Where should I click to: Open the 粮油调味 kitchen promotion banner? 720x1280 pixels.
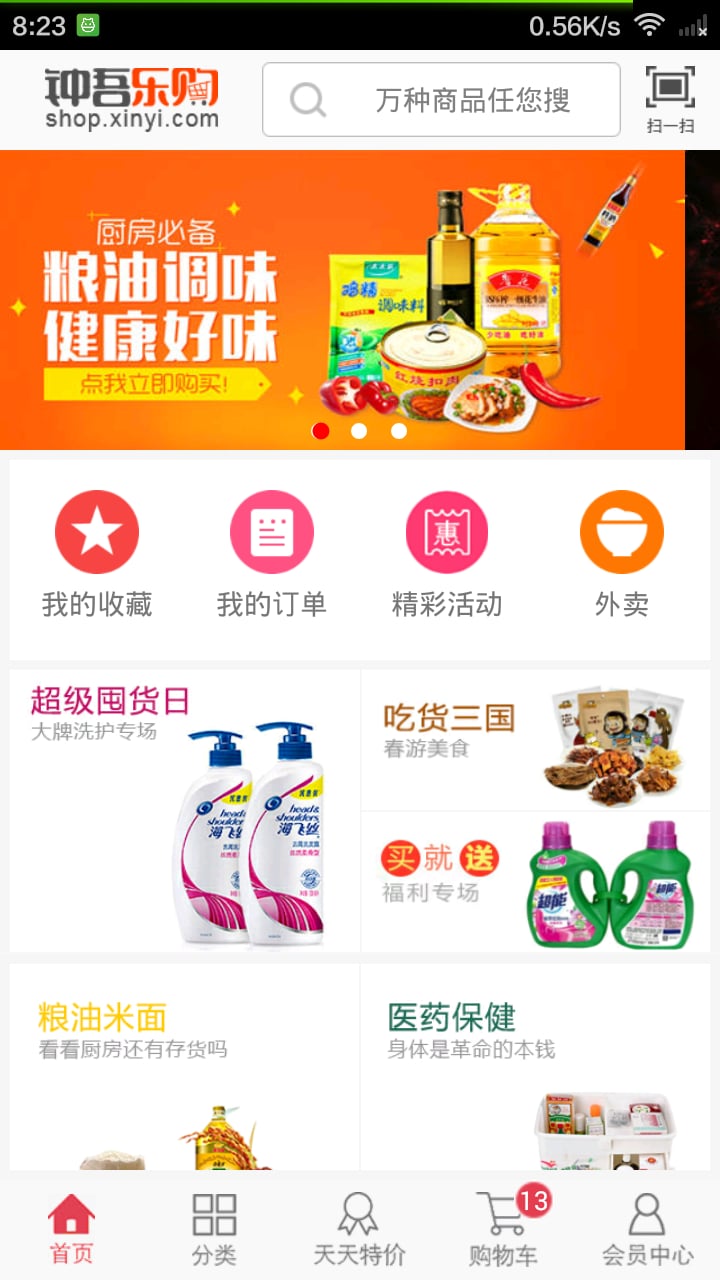tap(340, 300)
